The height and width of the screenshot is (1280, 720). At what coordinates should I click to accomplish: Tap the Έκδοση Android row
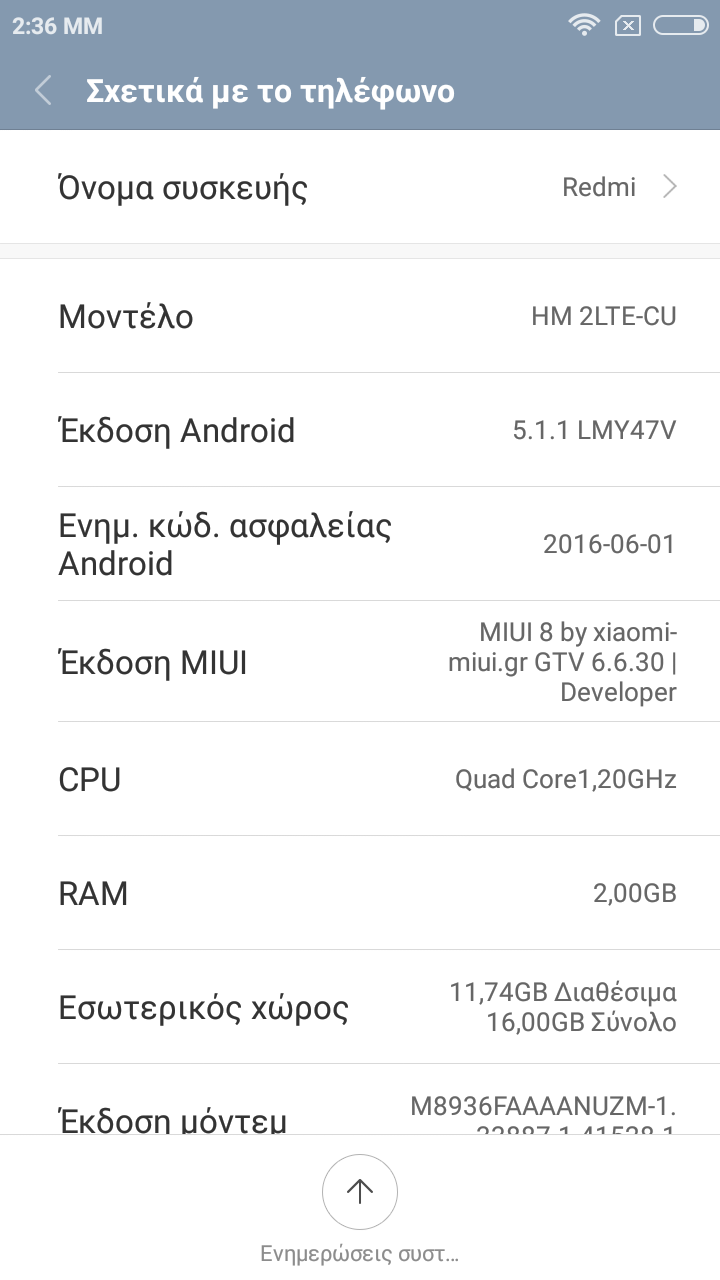pos(360,431)
